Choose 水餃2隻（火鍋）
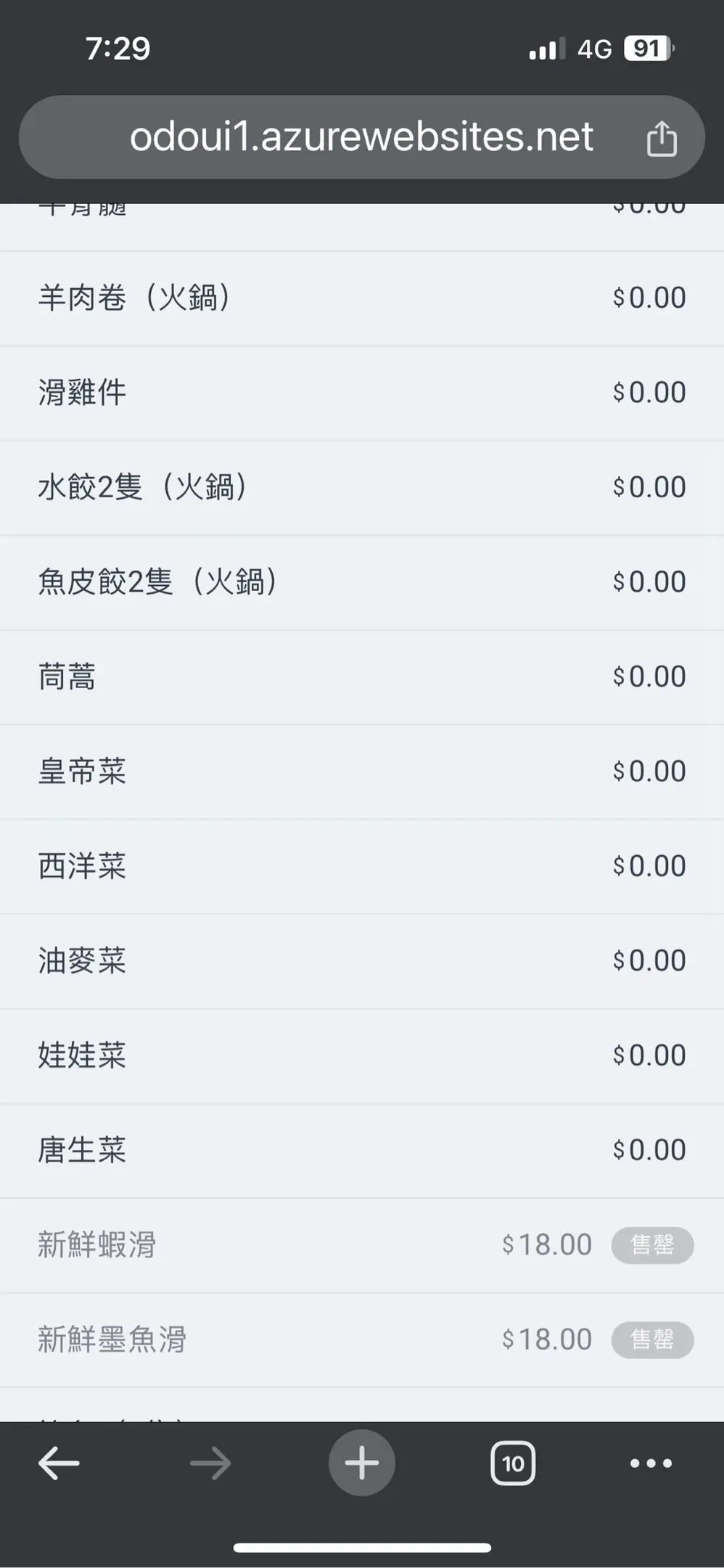The image size is (724, 1568). coord(362,488)
